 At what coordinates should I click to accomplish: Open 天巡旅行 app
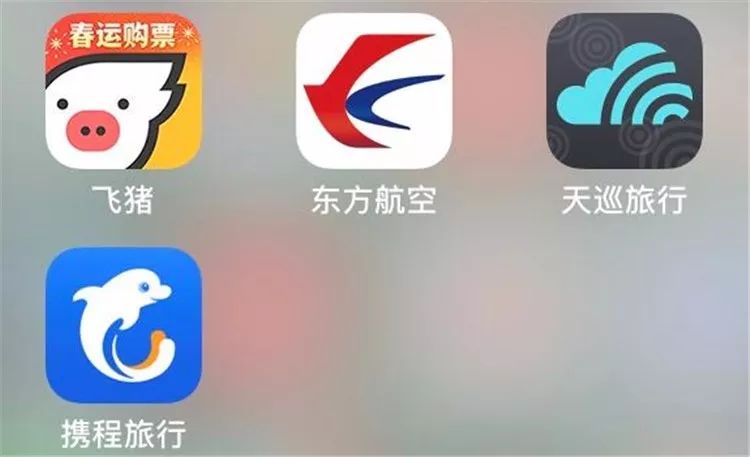click(x=624, y=90)
